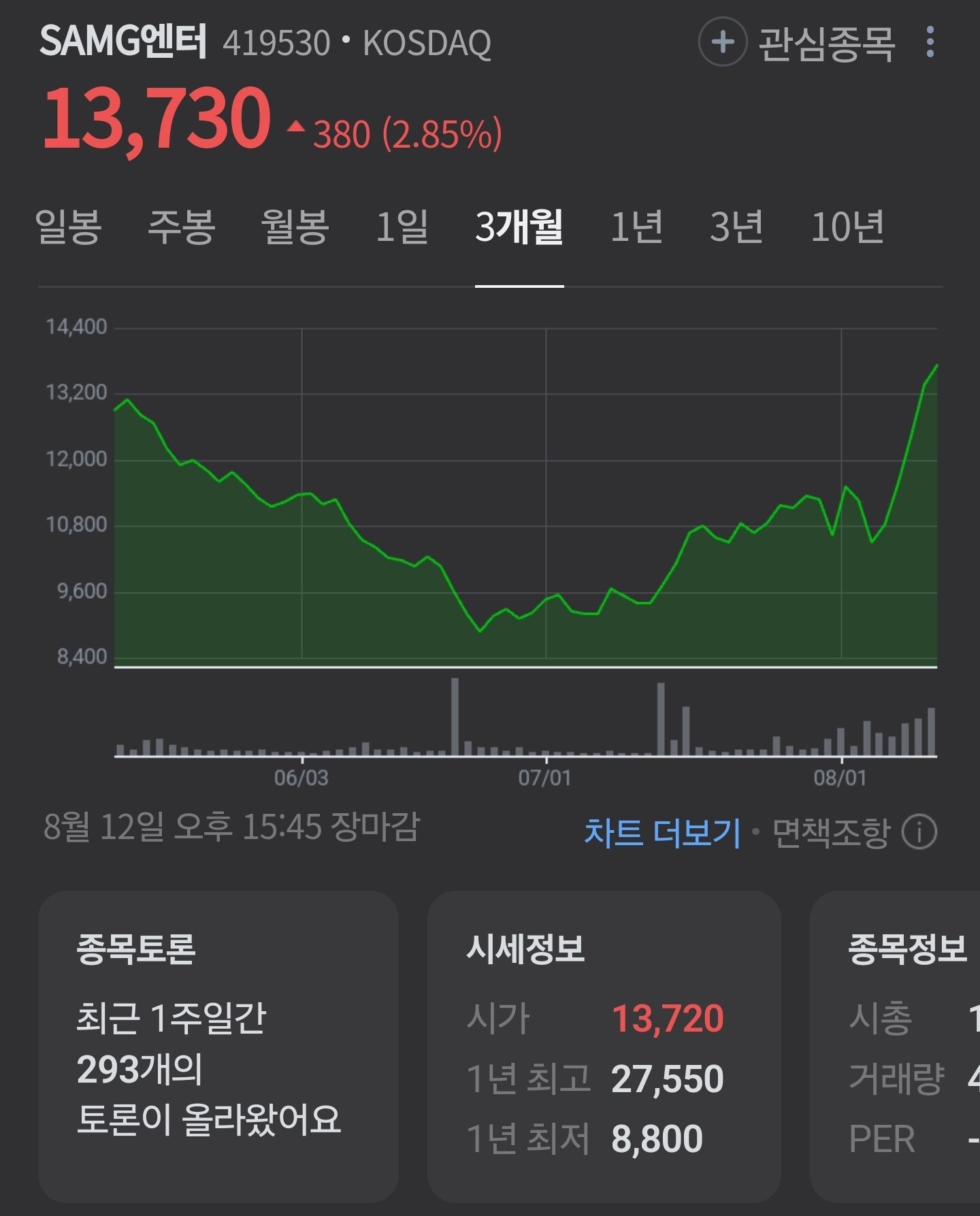
Task: View the 3년 chart period
Action: 736,227
